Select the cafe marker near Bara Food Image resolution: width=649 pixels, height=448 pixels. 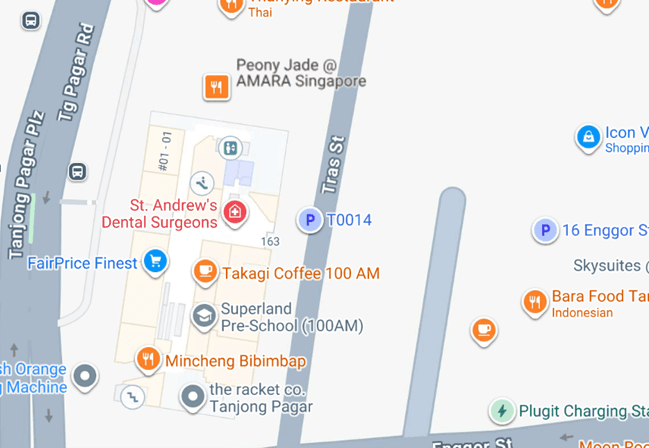pyautogui.click(x=484, y=329)
